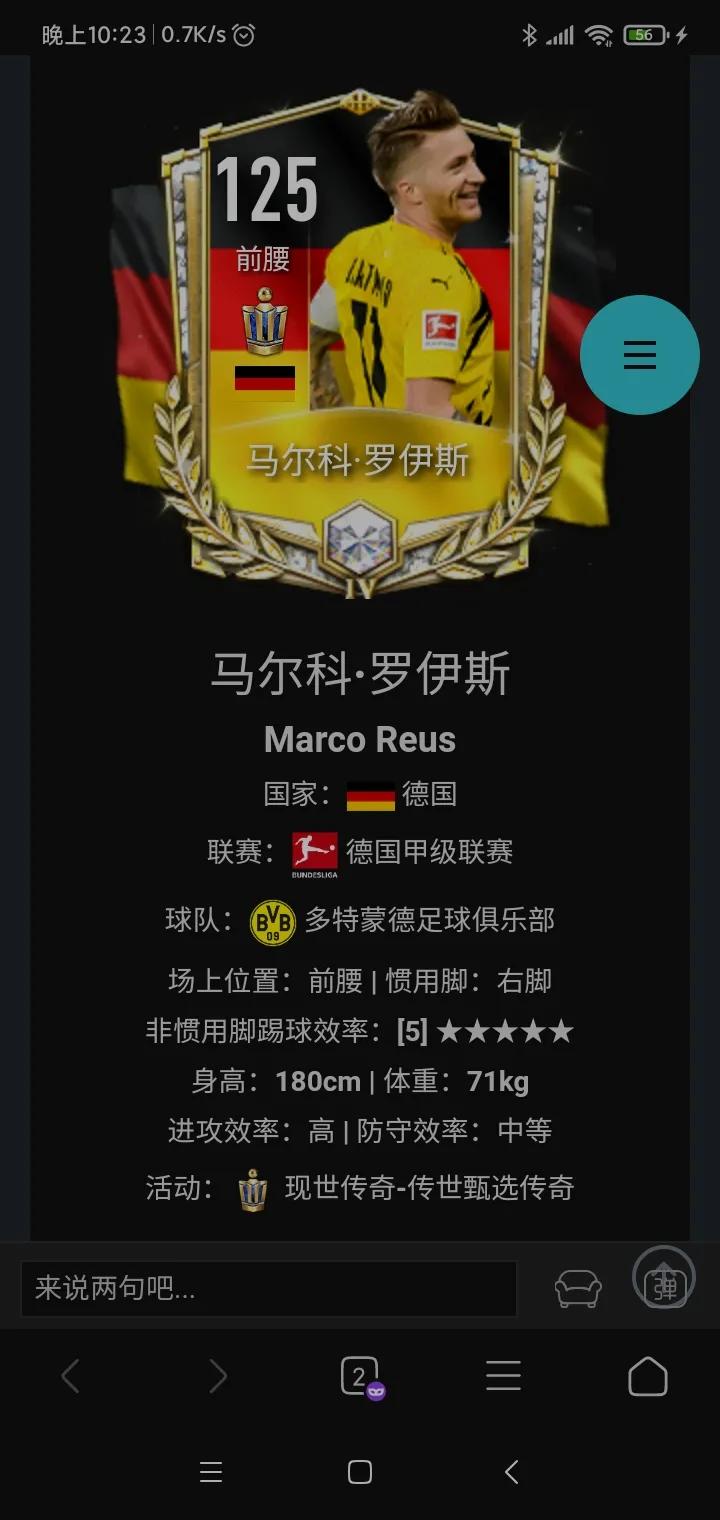Open the teal floating menu button
Screen dimensions: 720x1520
(640, 355)
